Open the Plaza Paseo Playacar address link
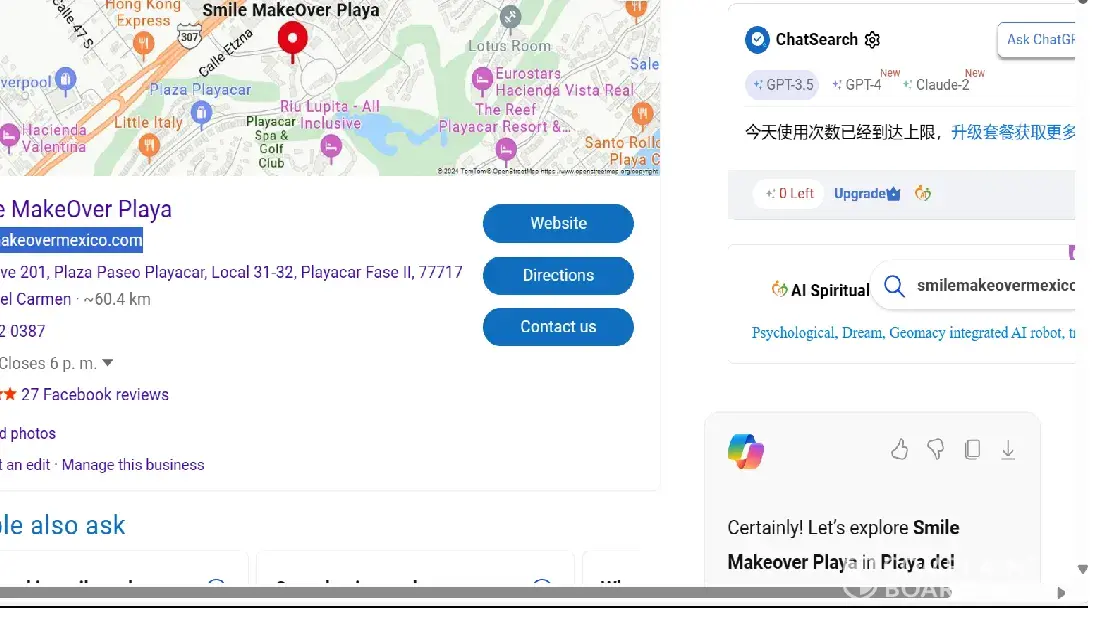The height and width of the screenshot is (620, 1104). (230, 272)
